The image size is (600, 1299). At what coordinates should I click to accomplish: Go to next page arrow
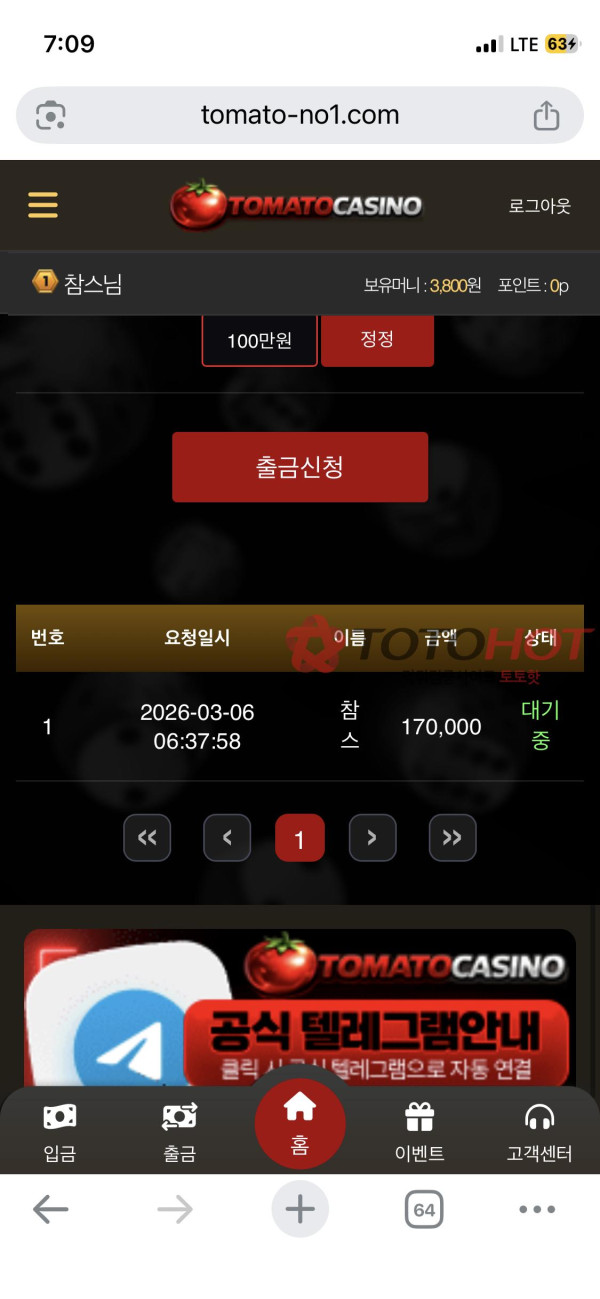tap(372, 838)
